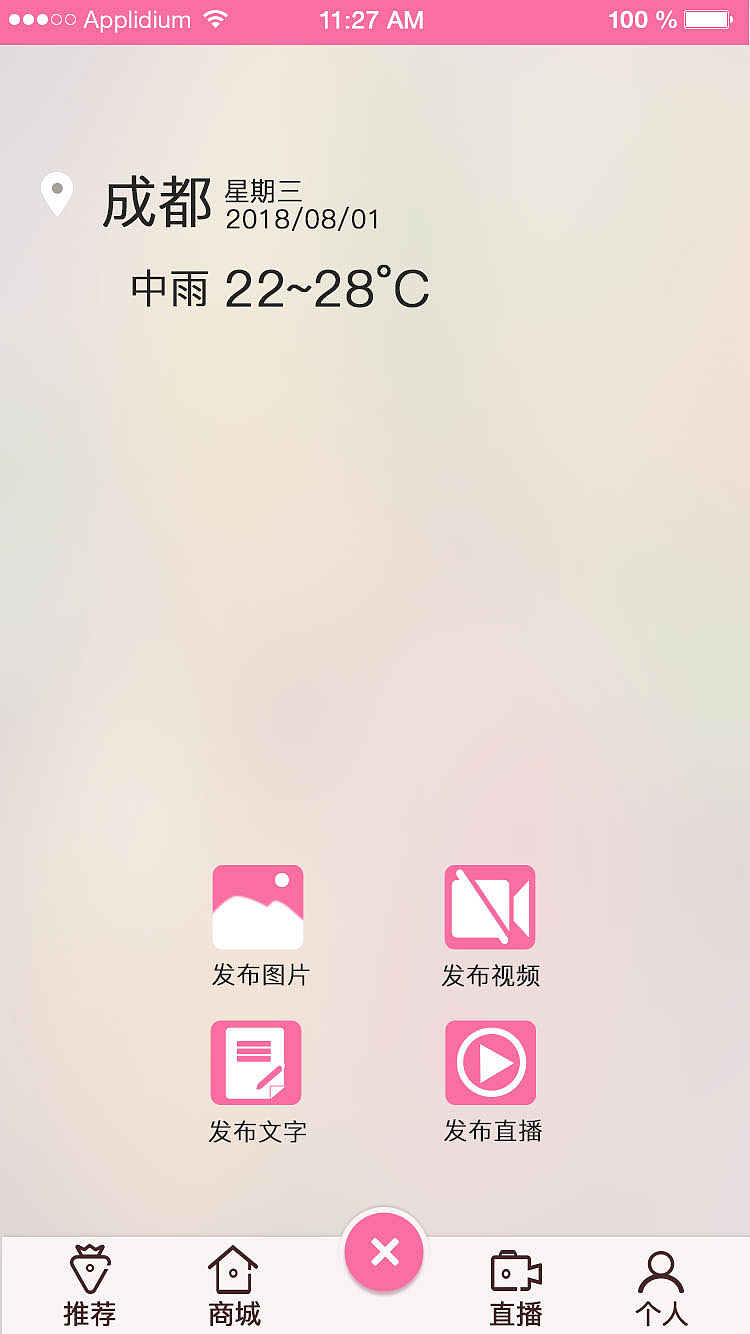Tap the strawberry 推荐 icon in bottom bar

coord(90,1267)
